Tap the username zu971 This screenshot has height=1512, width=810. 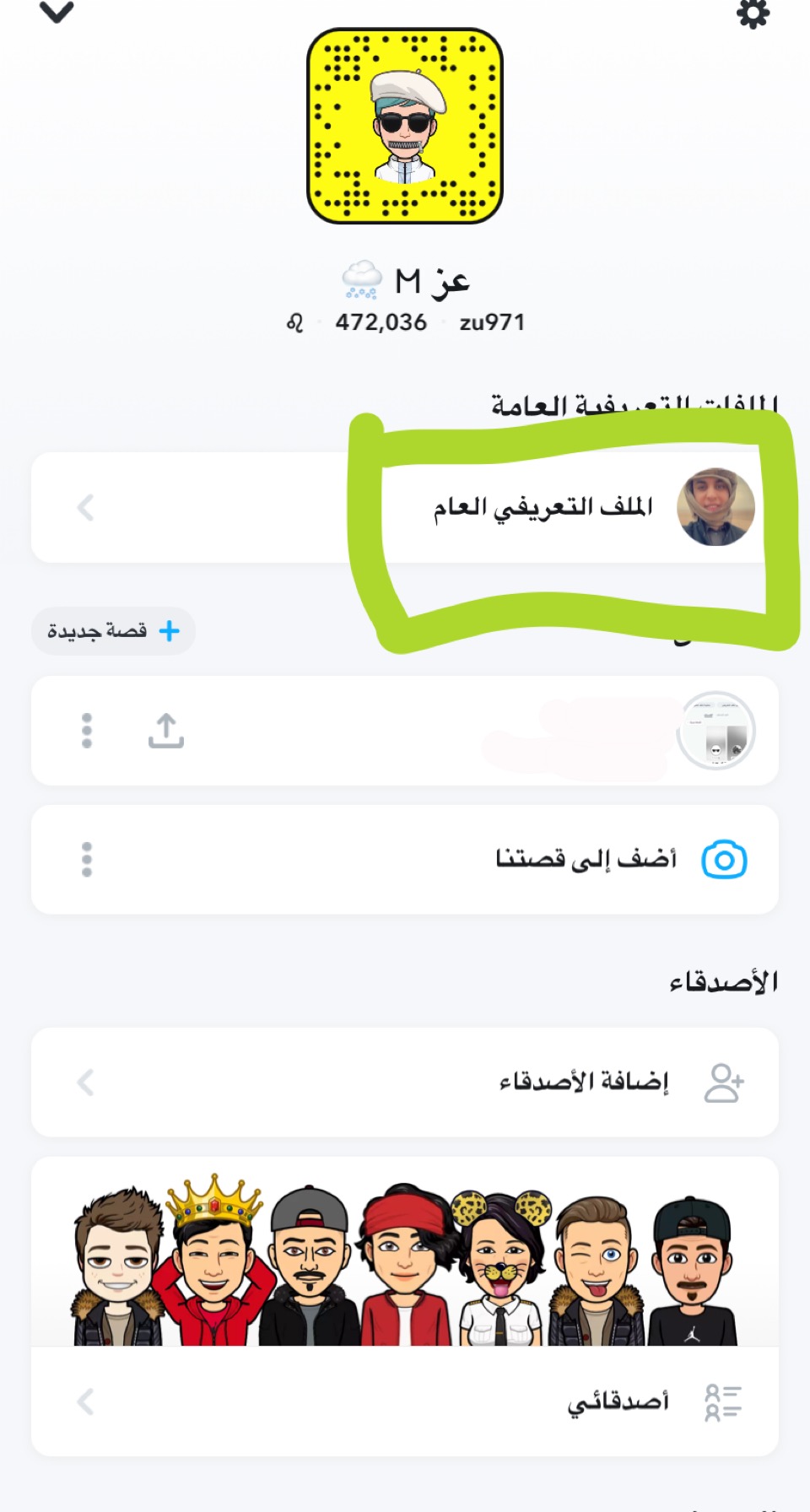(492, 322)
